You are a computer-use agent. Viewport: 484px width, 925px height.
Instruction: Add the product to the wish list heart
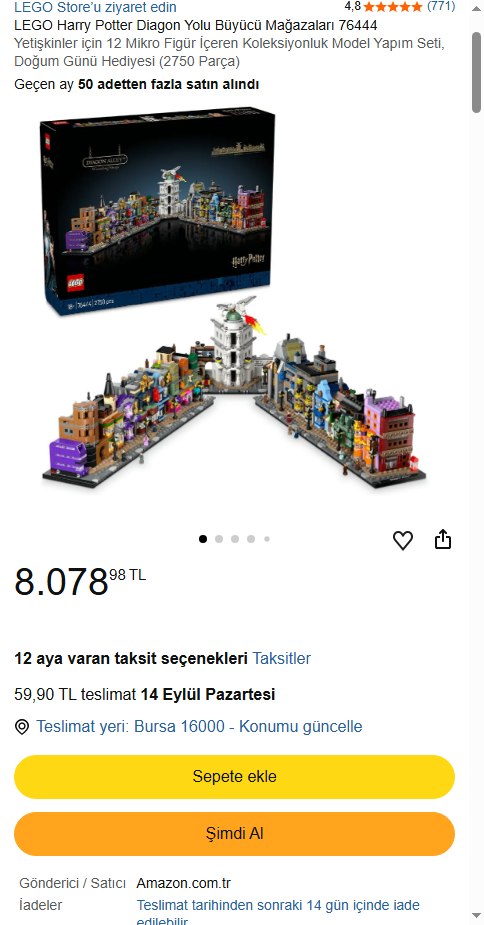pos(403,540)
